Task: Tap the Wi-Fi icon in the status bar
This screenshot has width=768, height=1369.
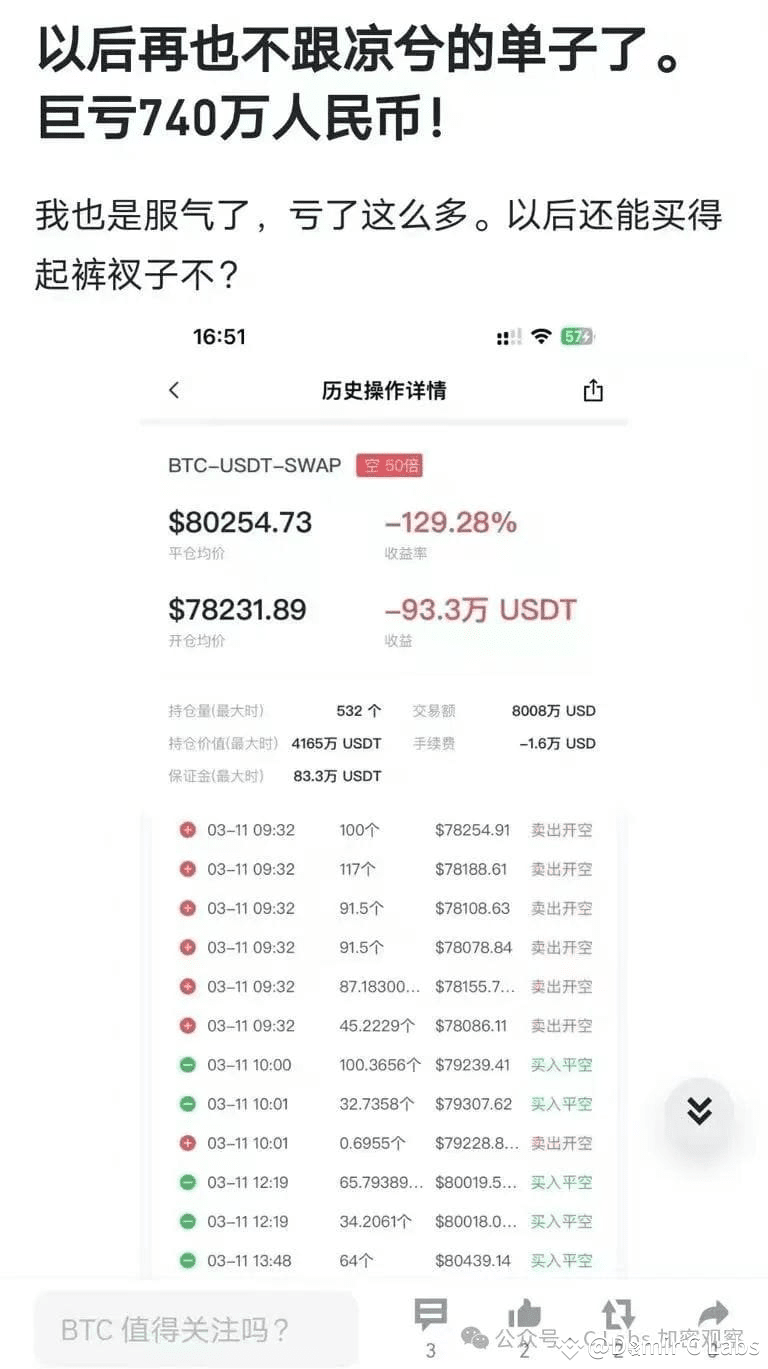Action: coord(538,337)
